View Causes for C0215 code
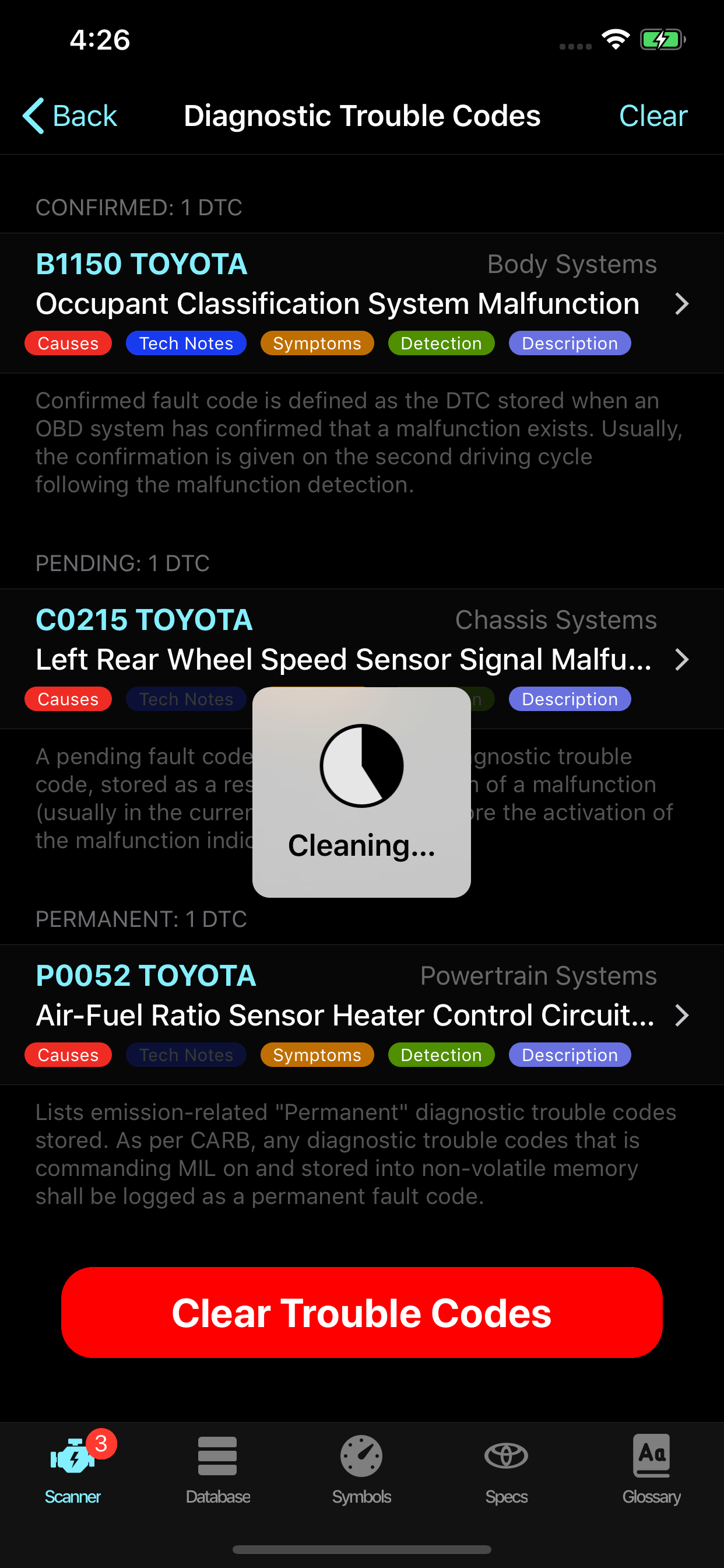 [68, 699]
